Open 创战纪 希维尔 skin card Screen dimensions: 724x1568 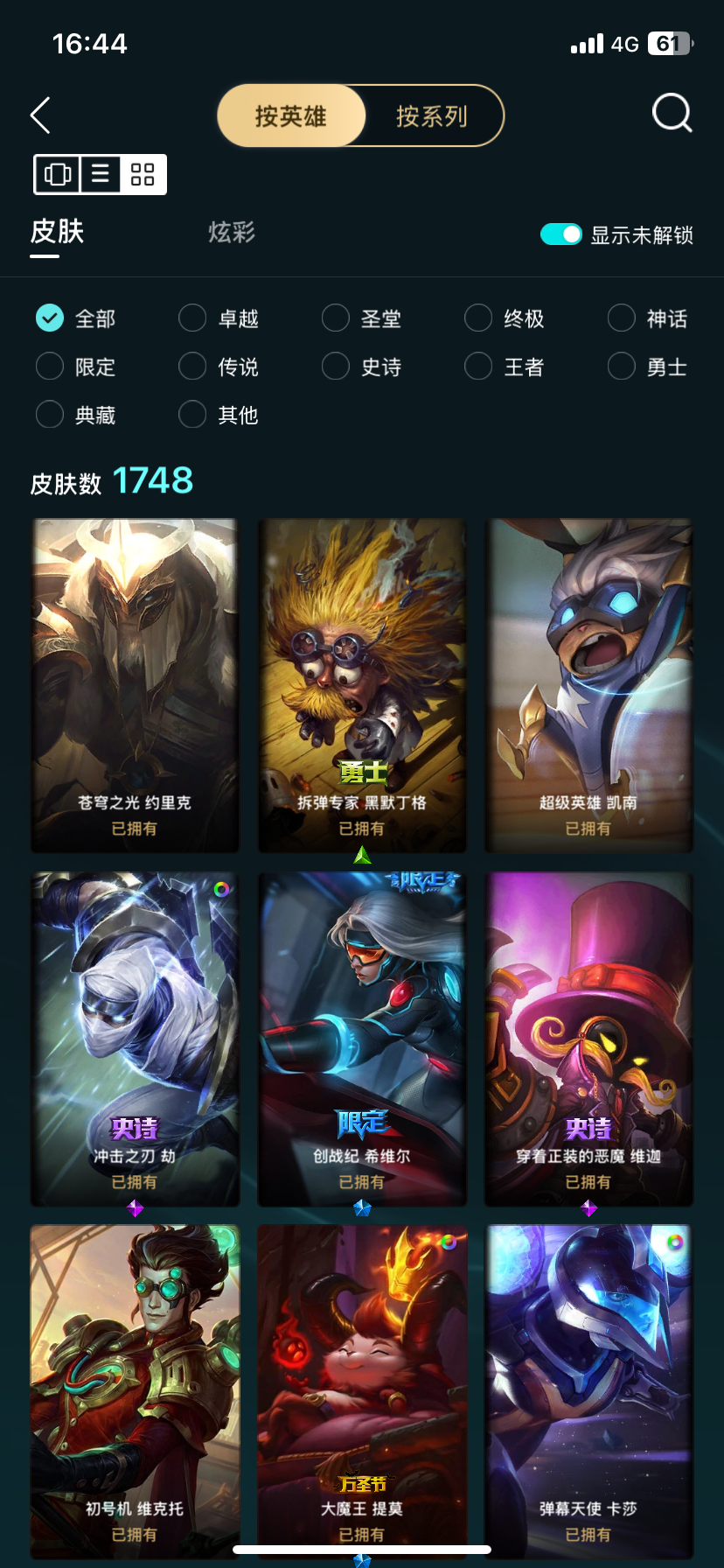pos(362,1039)
